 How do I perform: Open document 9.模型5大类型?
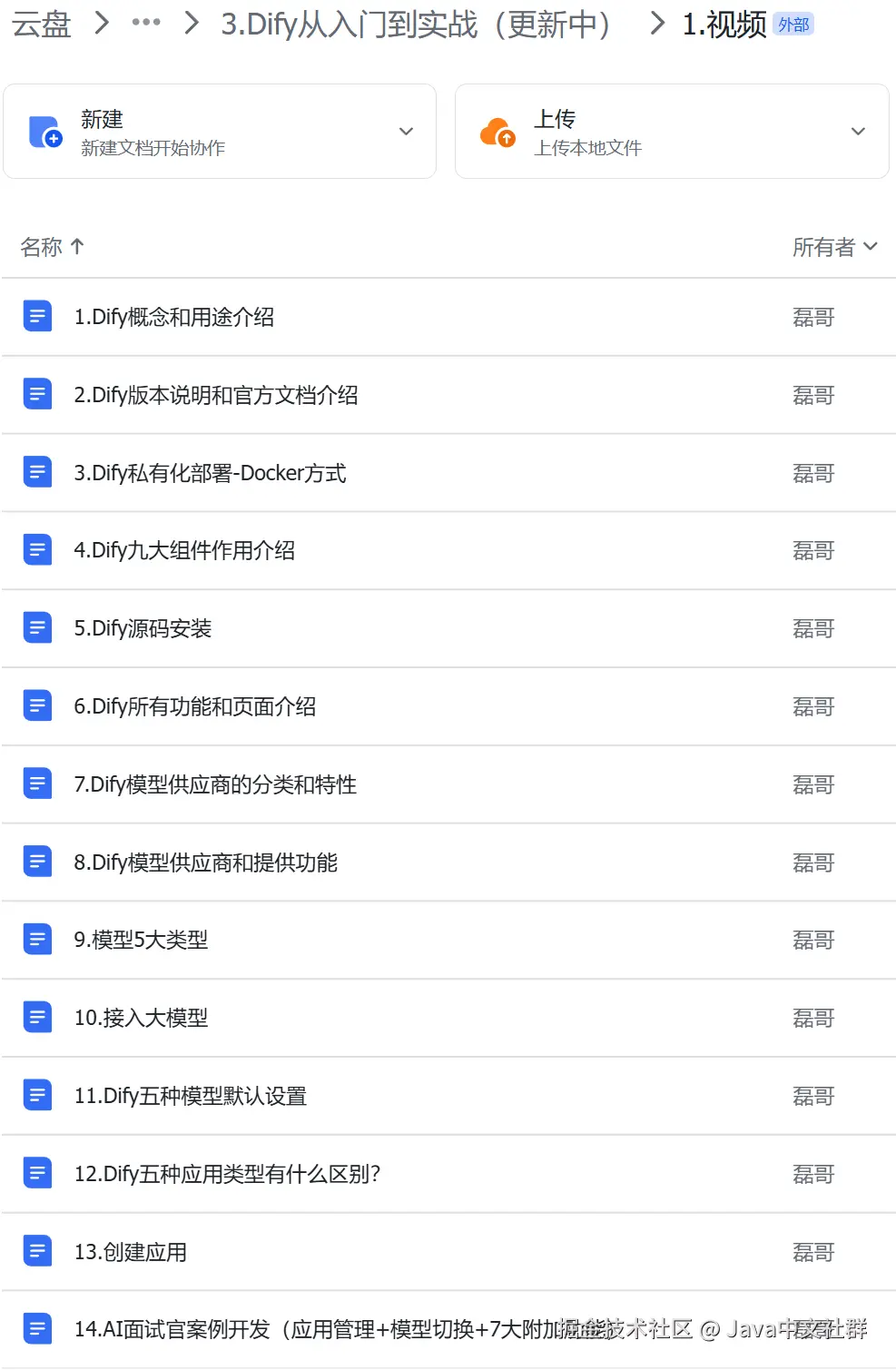[141, 940]
